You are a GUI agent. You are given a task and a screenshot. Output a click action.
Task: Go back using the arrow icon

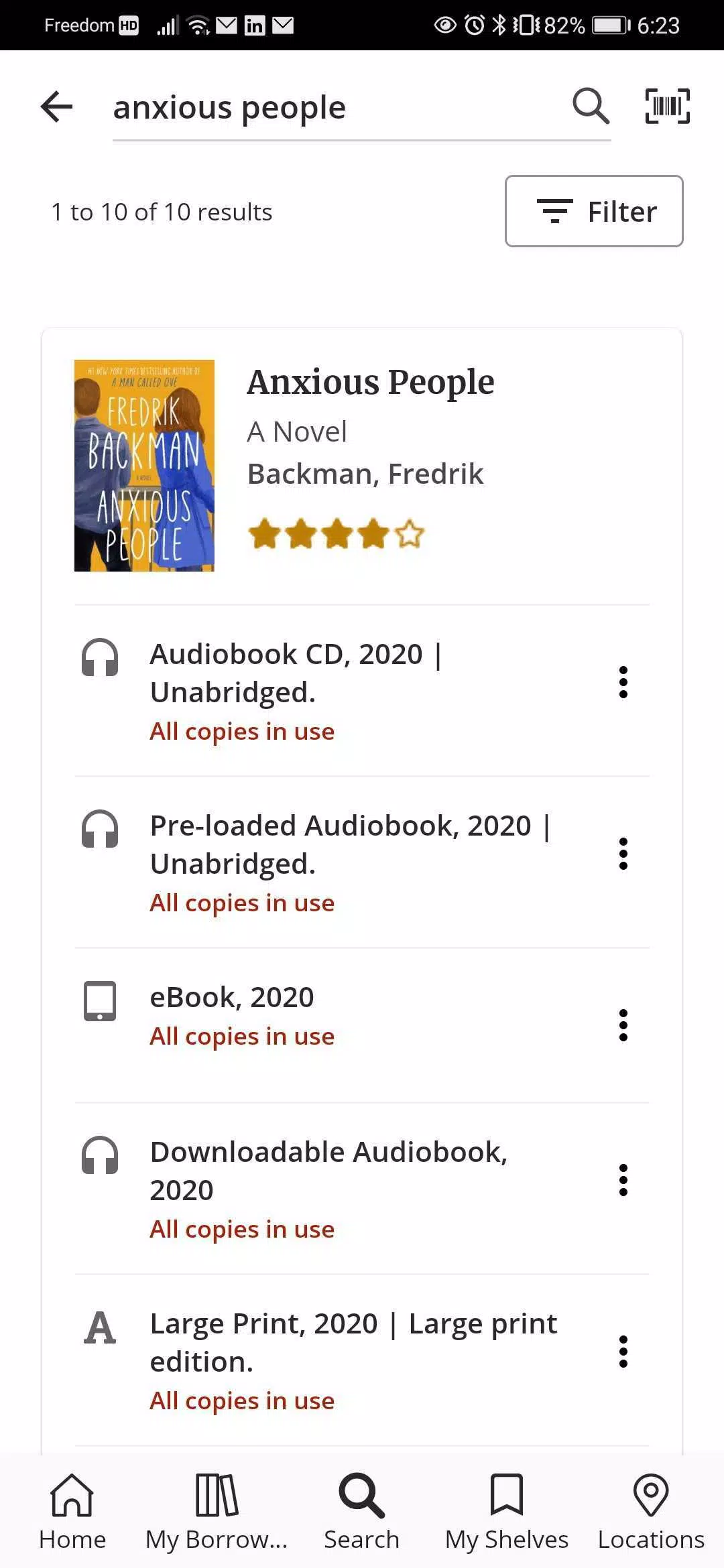(x=56, y=107)
